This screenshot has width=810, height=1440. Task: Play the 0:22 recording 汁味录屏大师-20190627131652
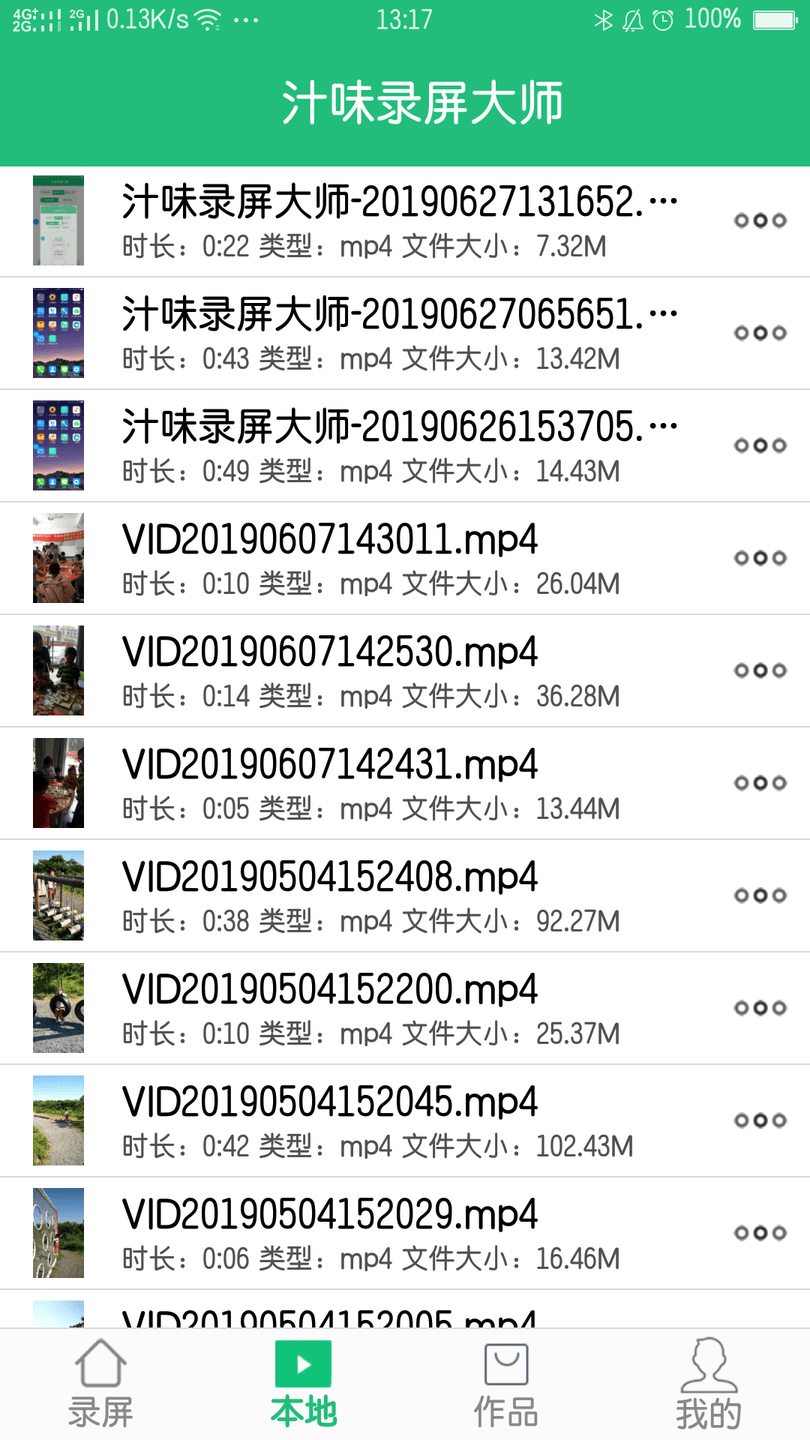pos(400,221)
